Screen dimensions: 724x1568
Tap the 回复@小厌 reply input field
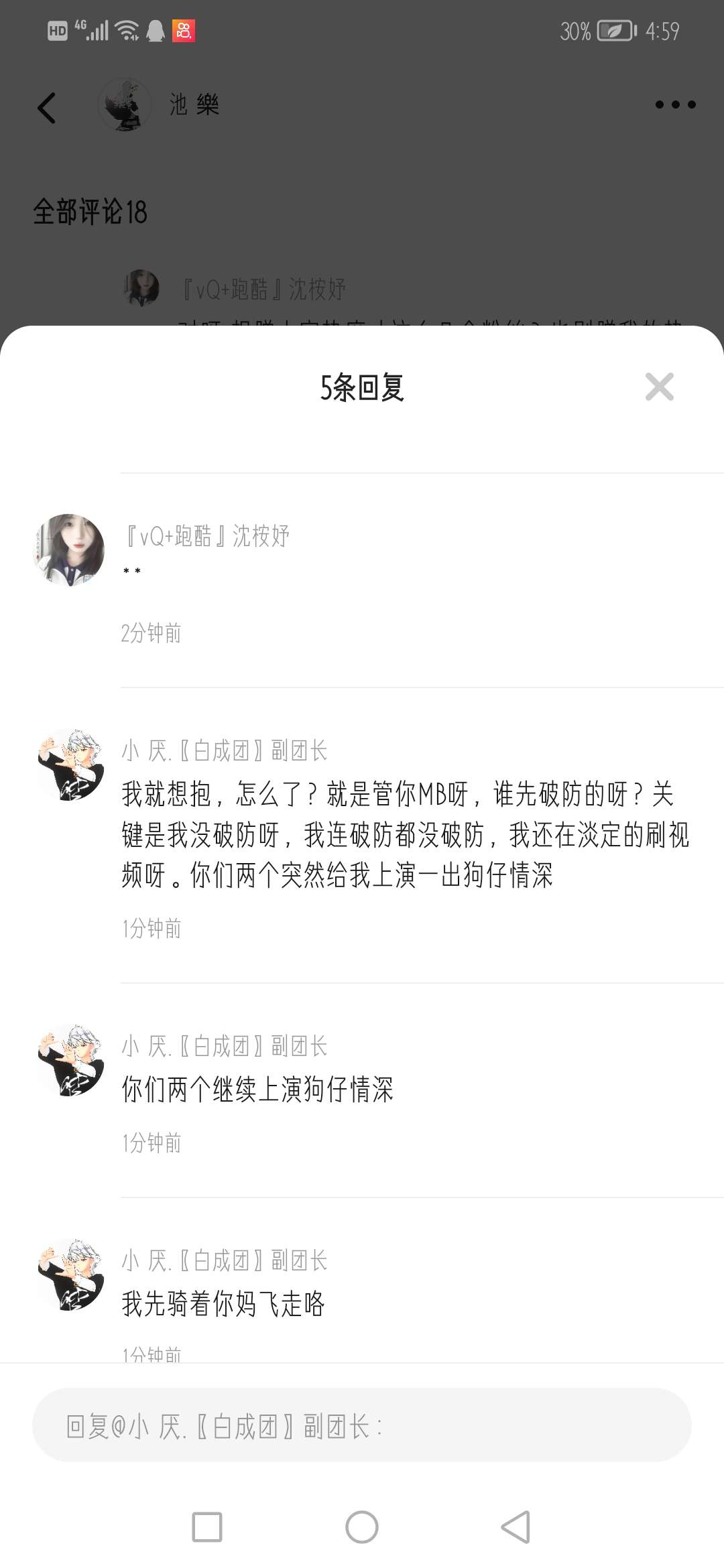[x=362, y=1425]
